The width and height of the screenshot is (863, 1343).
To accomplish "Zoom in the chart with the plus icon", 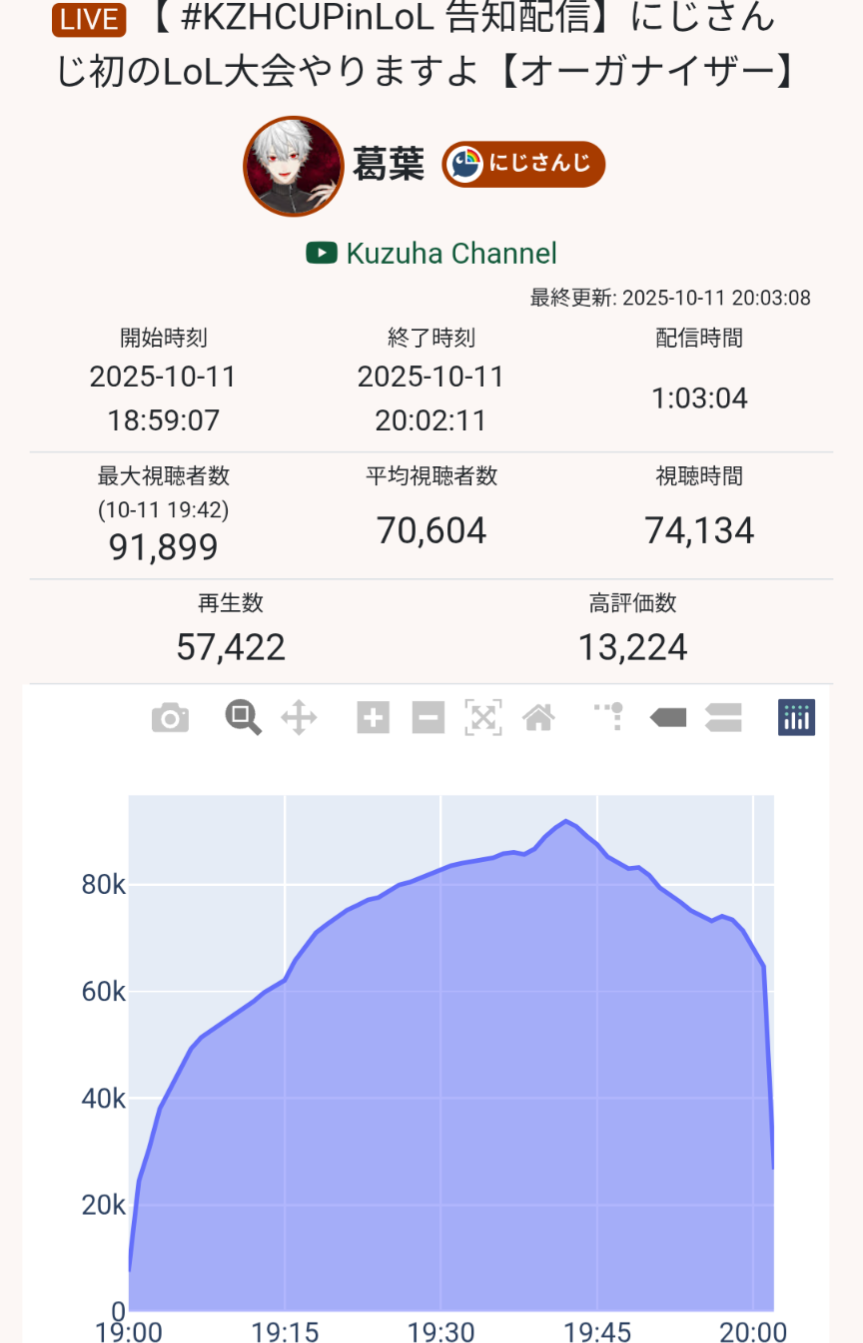I will pos(373,717).
